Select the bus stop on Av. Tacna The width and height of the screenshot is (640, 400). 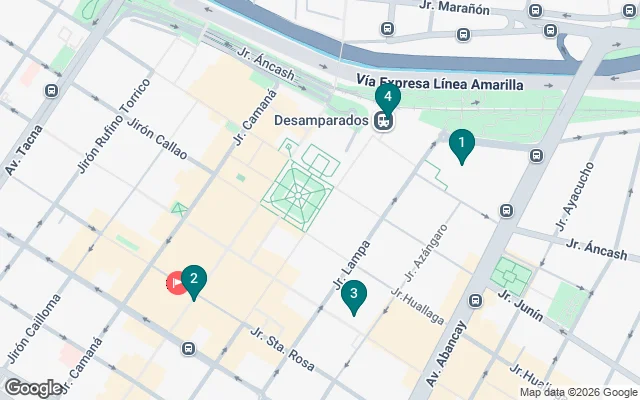(x=51, y=90)
